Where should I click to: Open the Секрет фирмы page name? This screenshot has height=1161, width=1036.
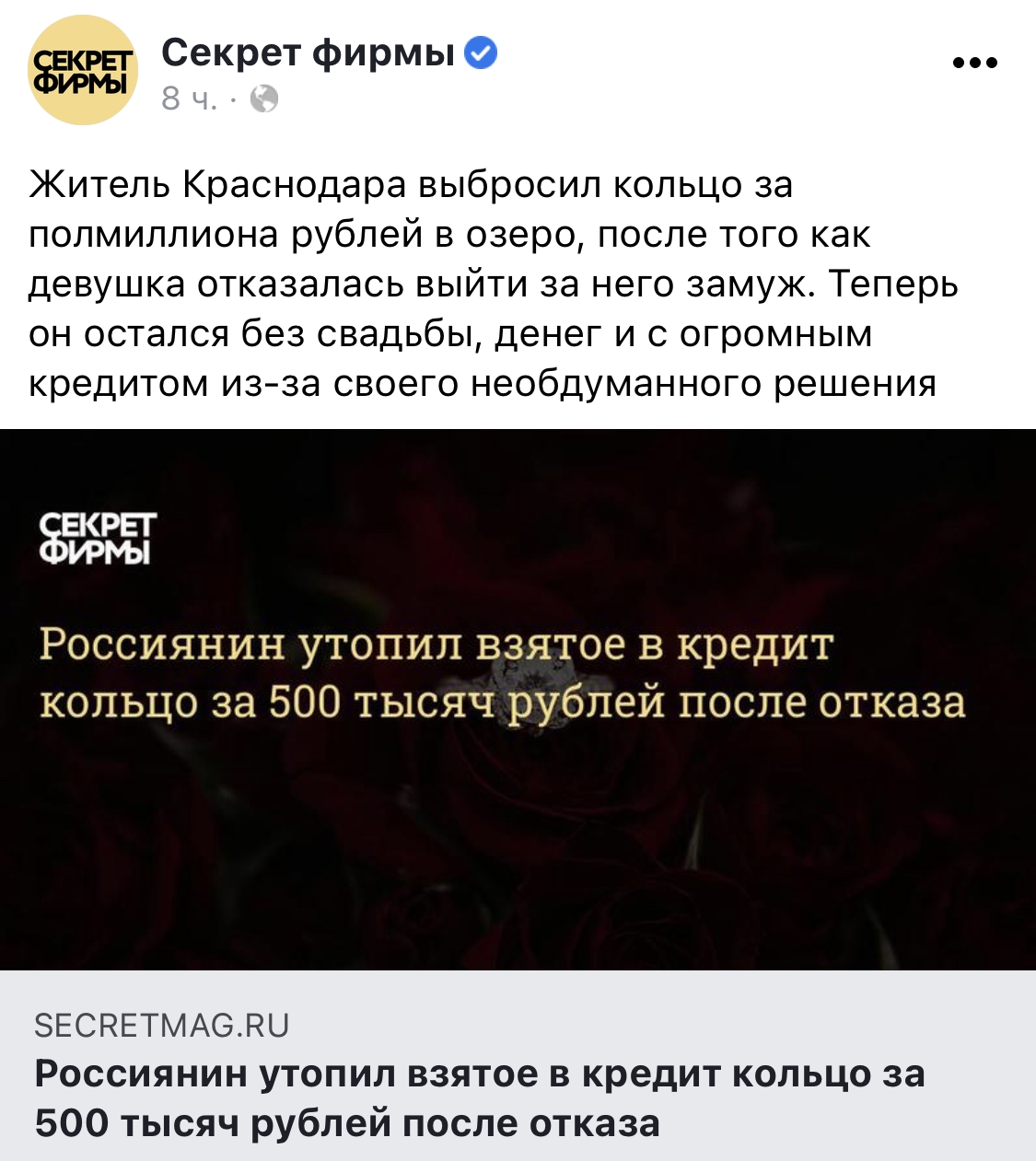coord(308,54)
